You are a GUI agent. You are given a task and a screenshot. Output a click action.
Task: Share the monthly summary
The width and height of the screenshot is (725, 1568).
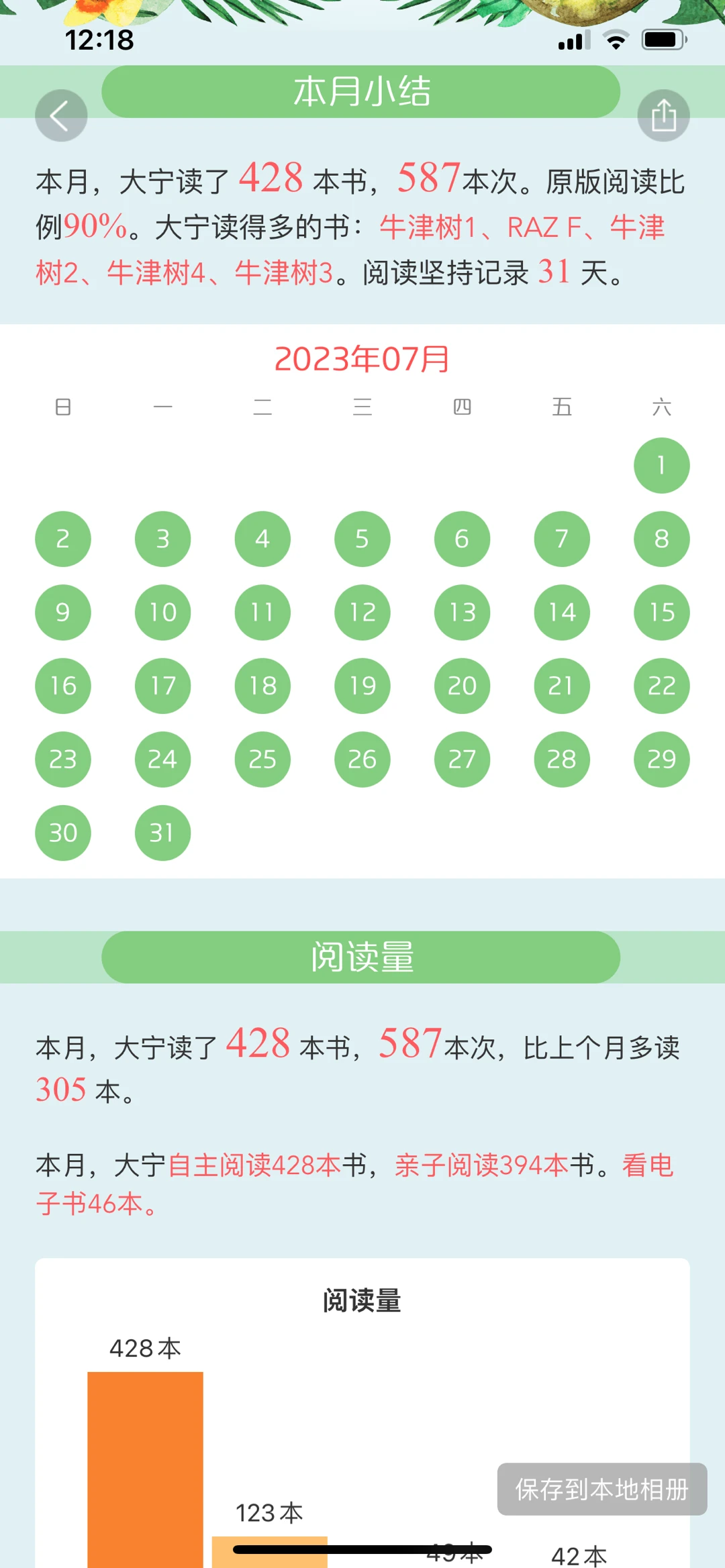[x=663, y=115]
